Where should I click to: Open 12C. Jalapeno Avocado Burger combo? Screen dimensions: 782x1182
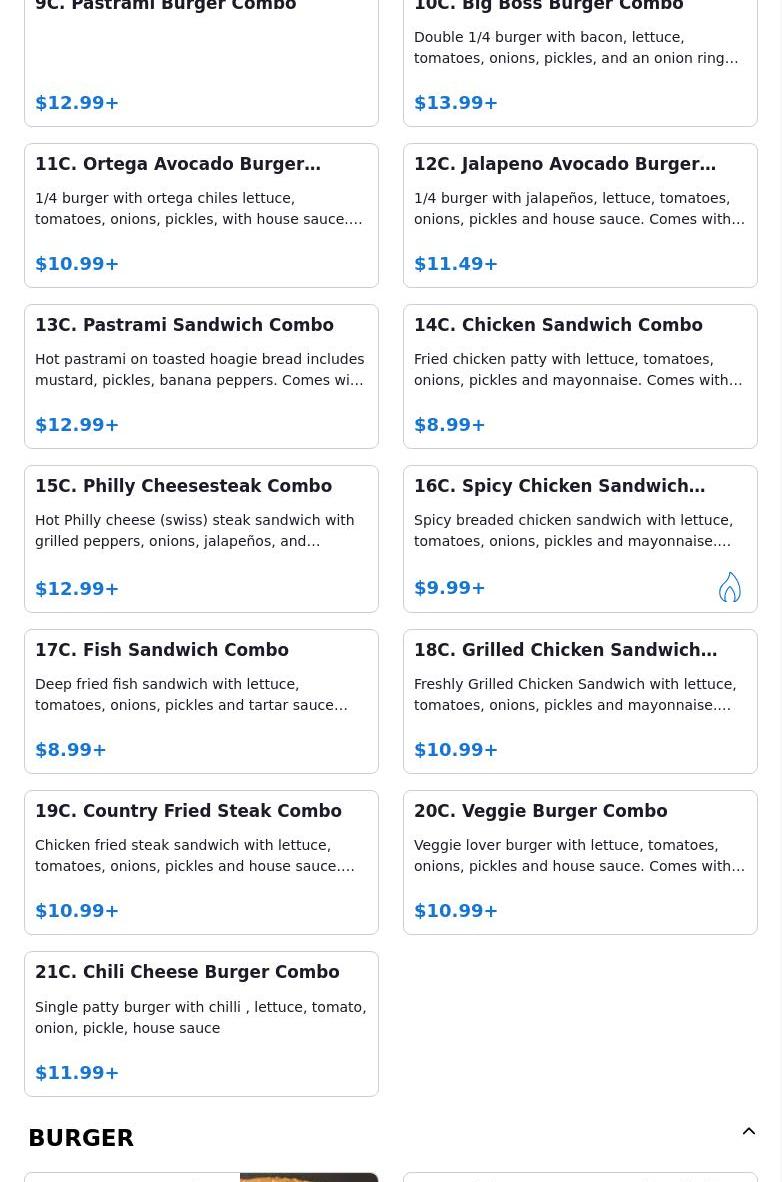pos(580,215)
